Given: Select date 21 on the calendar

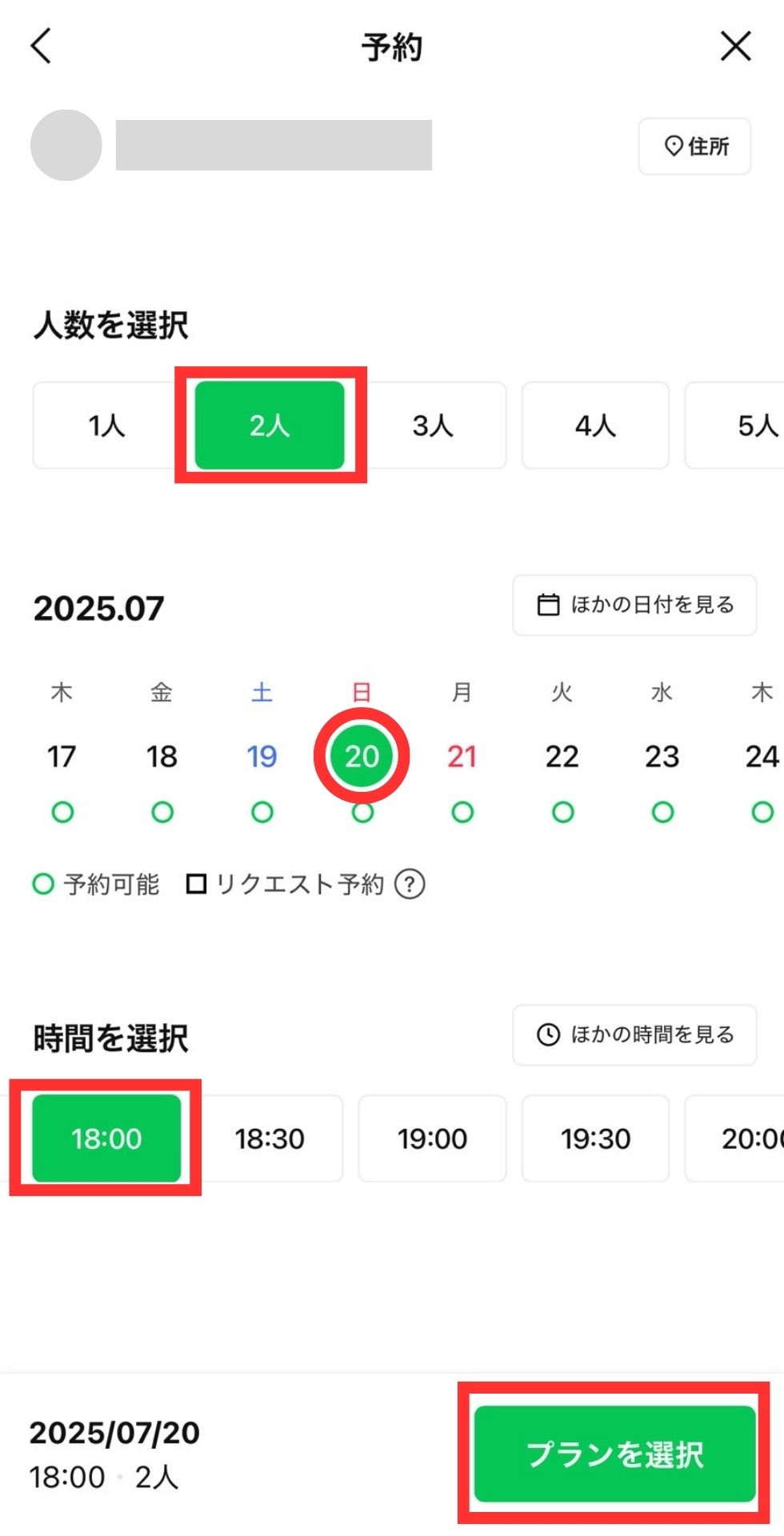Looking at the screenshot, I should 462,756.
